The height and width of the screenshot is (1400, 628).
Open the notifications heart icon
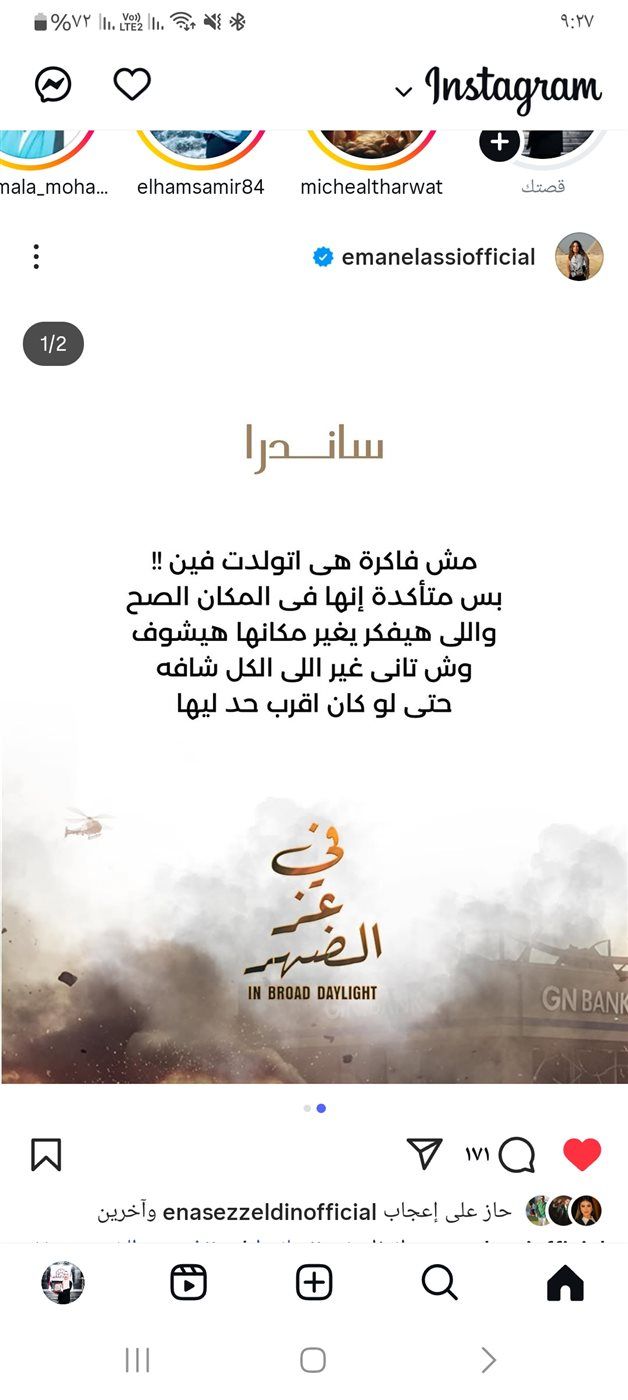pos(132,85)
